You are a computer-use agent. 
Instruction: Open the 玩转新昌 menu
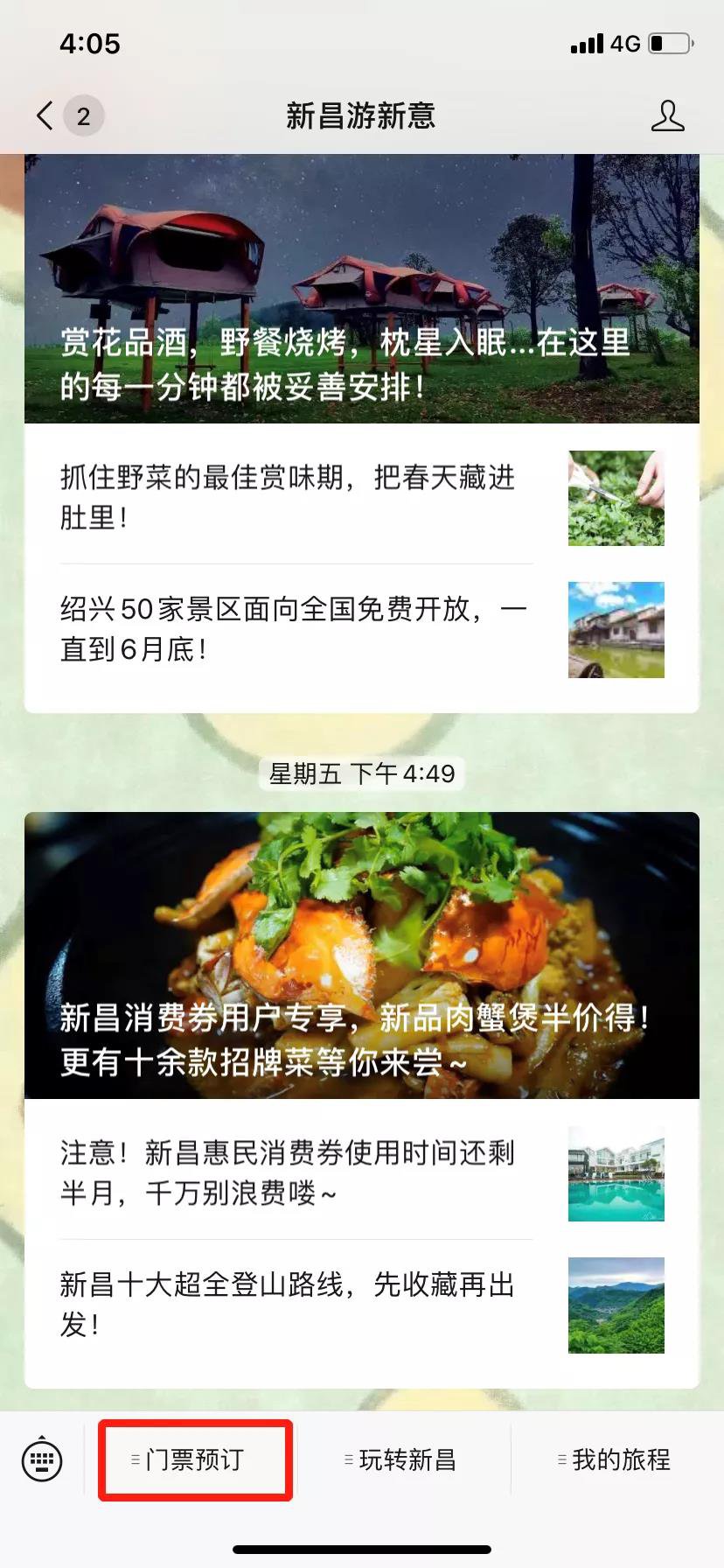407,1459
